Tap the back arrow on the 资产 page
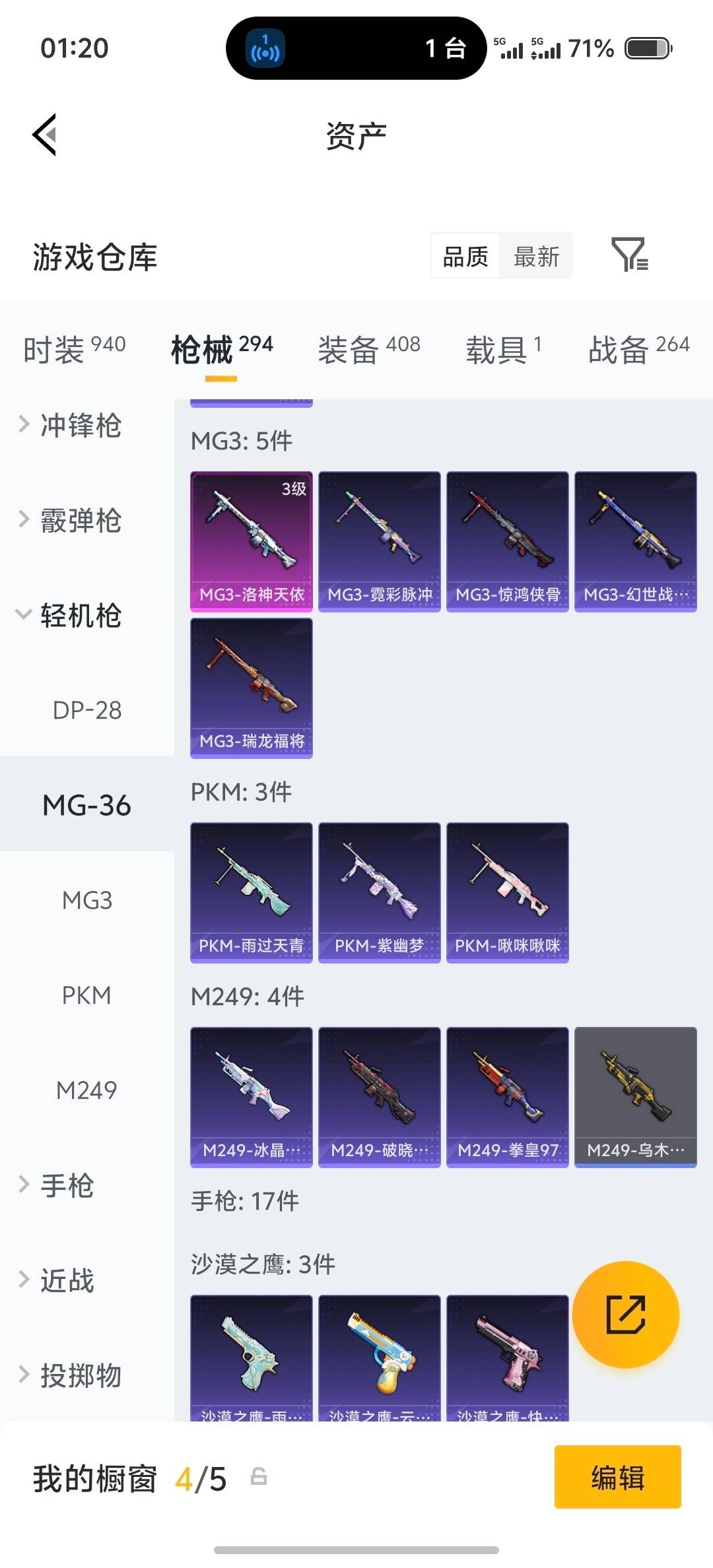713x1568 pixels. (45, 135)
